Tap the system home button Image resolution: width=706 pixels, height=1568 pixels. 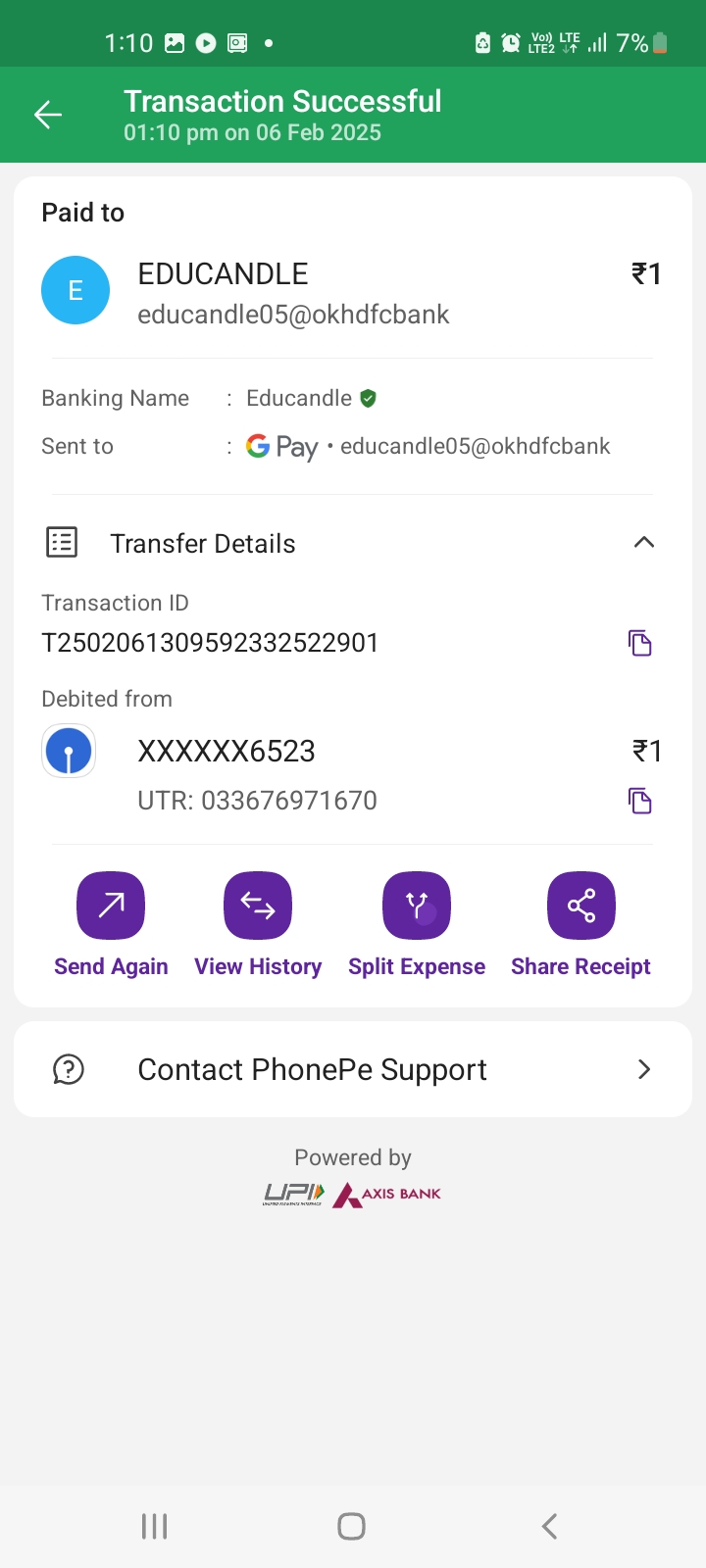(351, 1526)
